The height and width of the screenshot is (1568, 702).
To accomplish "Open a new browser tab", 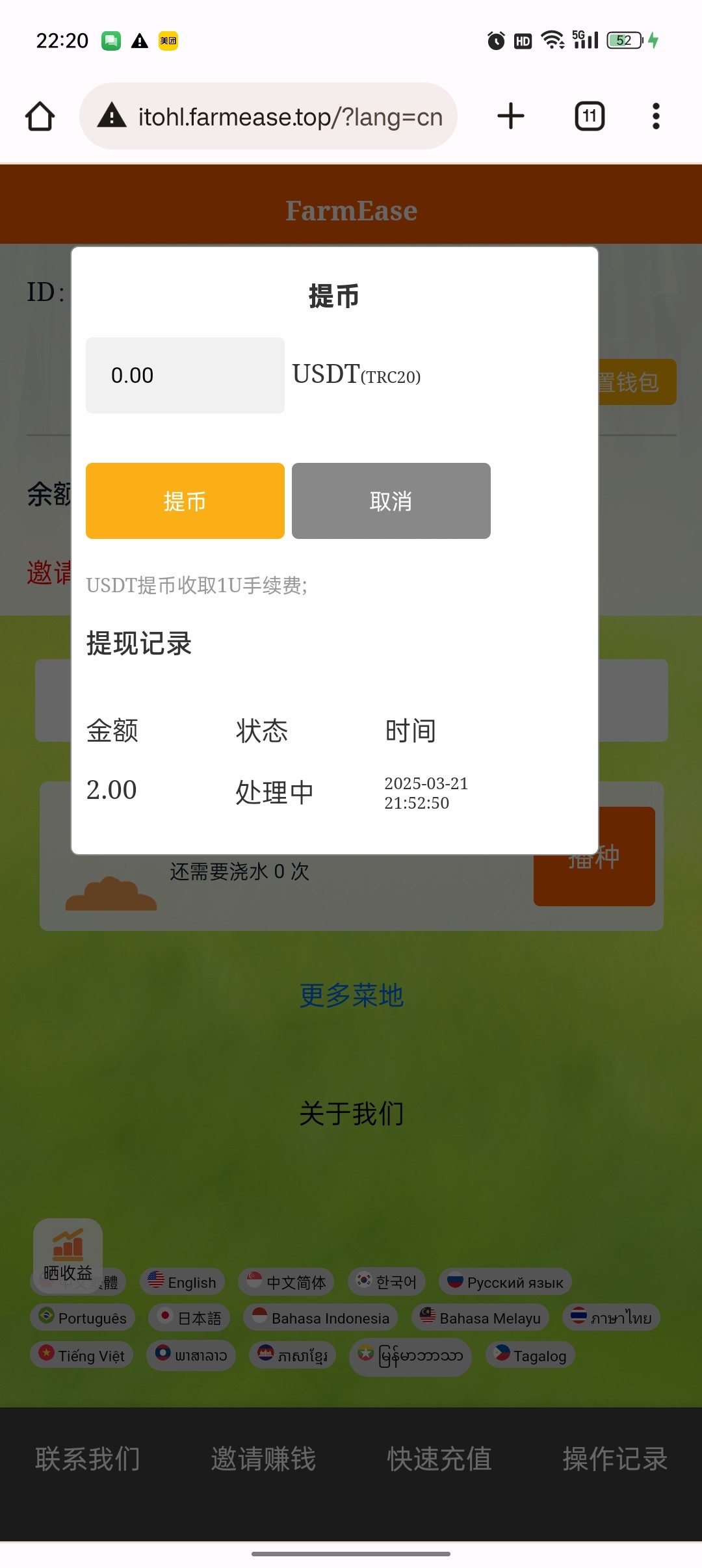I will click(511, 116).
